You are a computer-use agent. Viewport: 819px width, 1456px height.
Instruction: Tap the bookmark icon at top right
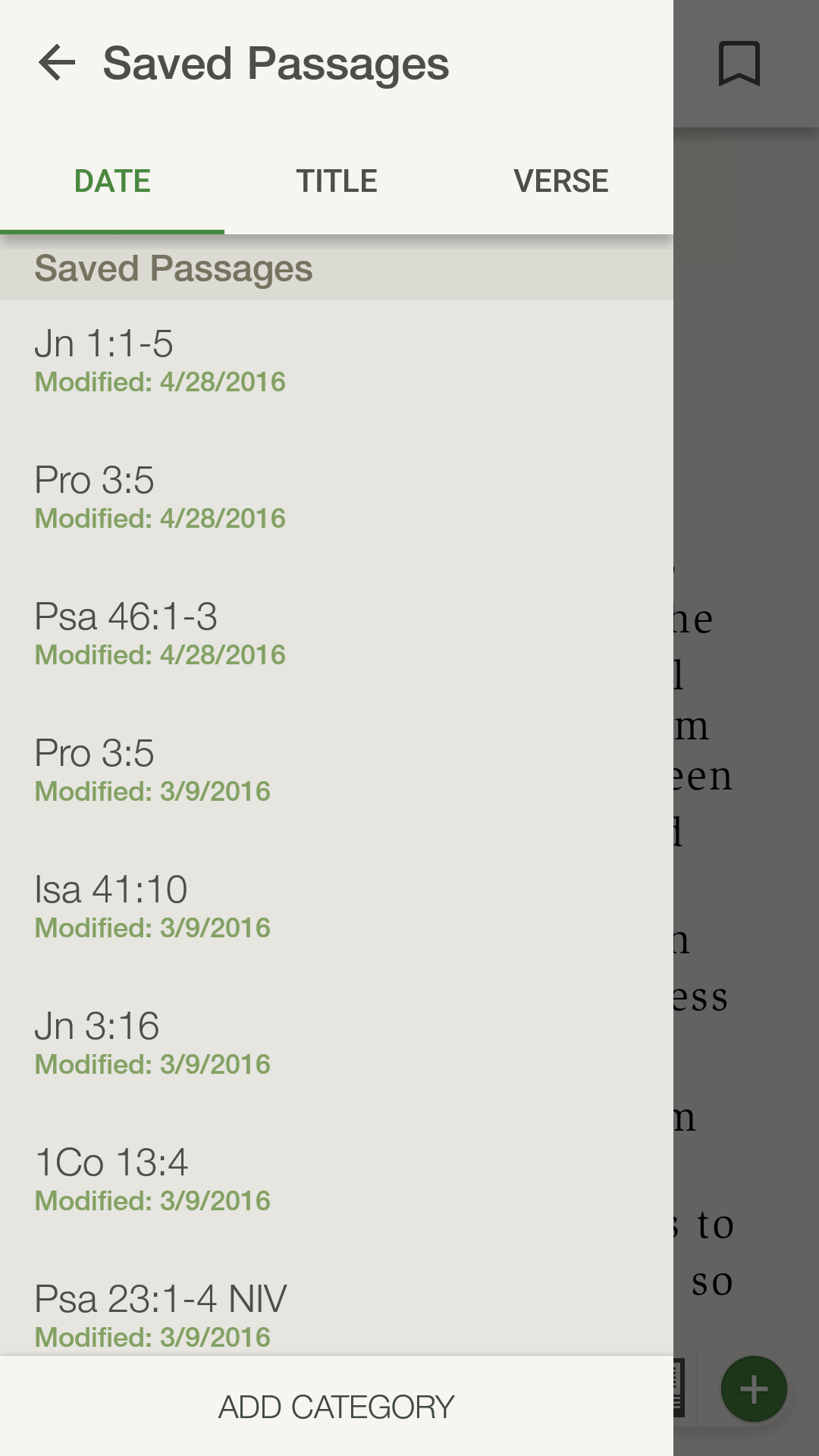click(x=739, y=64)
